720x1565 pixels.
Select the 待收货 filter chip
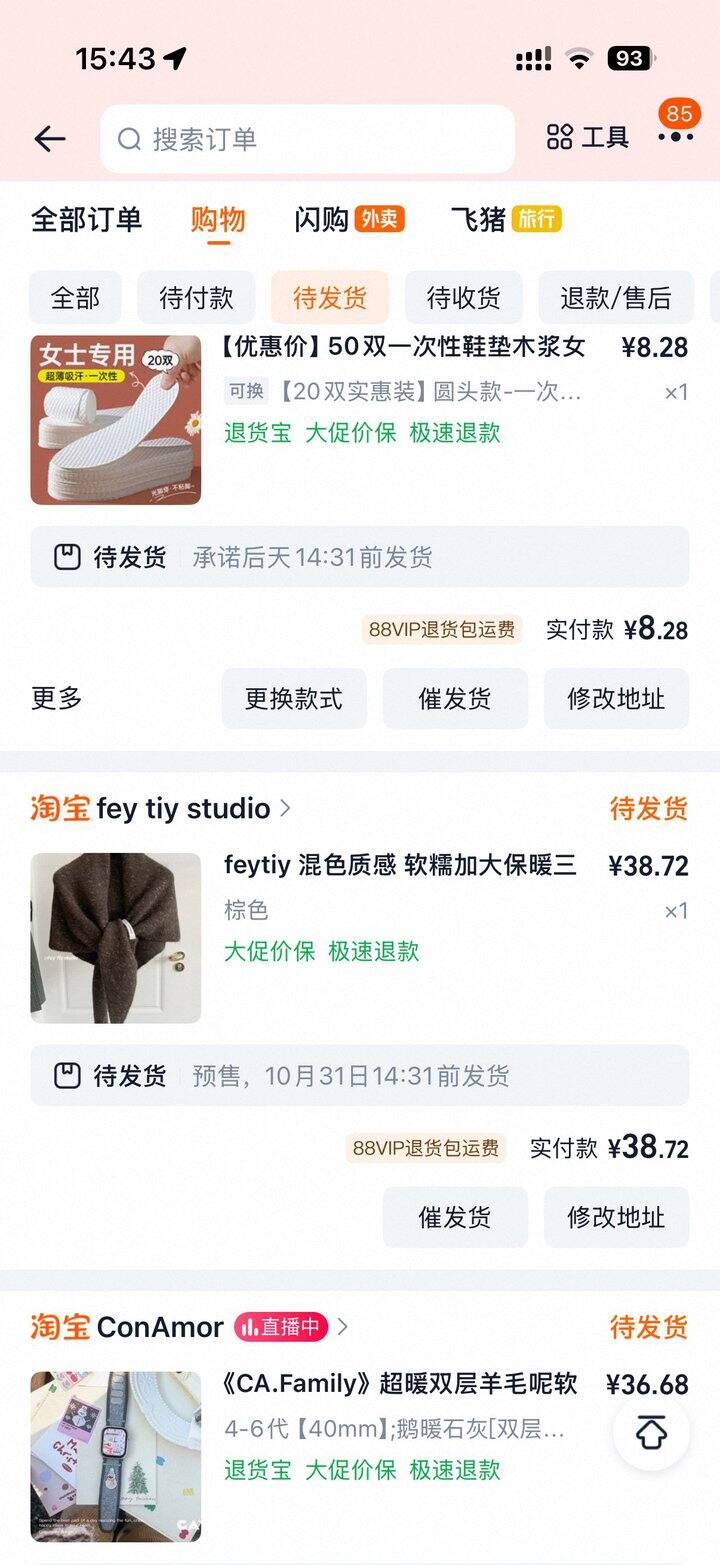[x=464, y=297]
